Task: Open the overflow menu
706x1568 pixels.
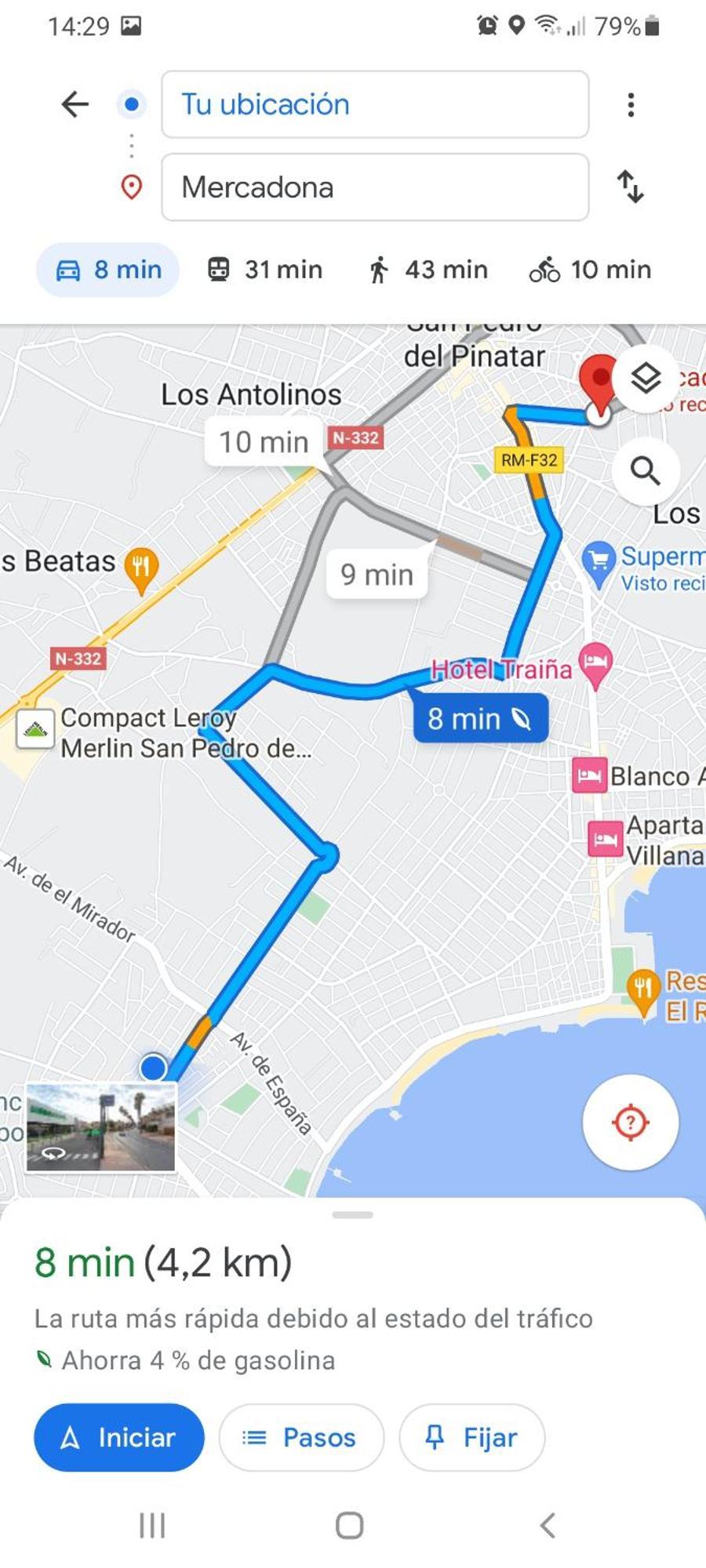Action: [631, 104]
